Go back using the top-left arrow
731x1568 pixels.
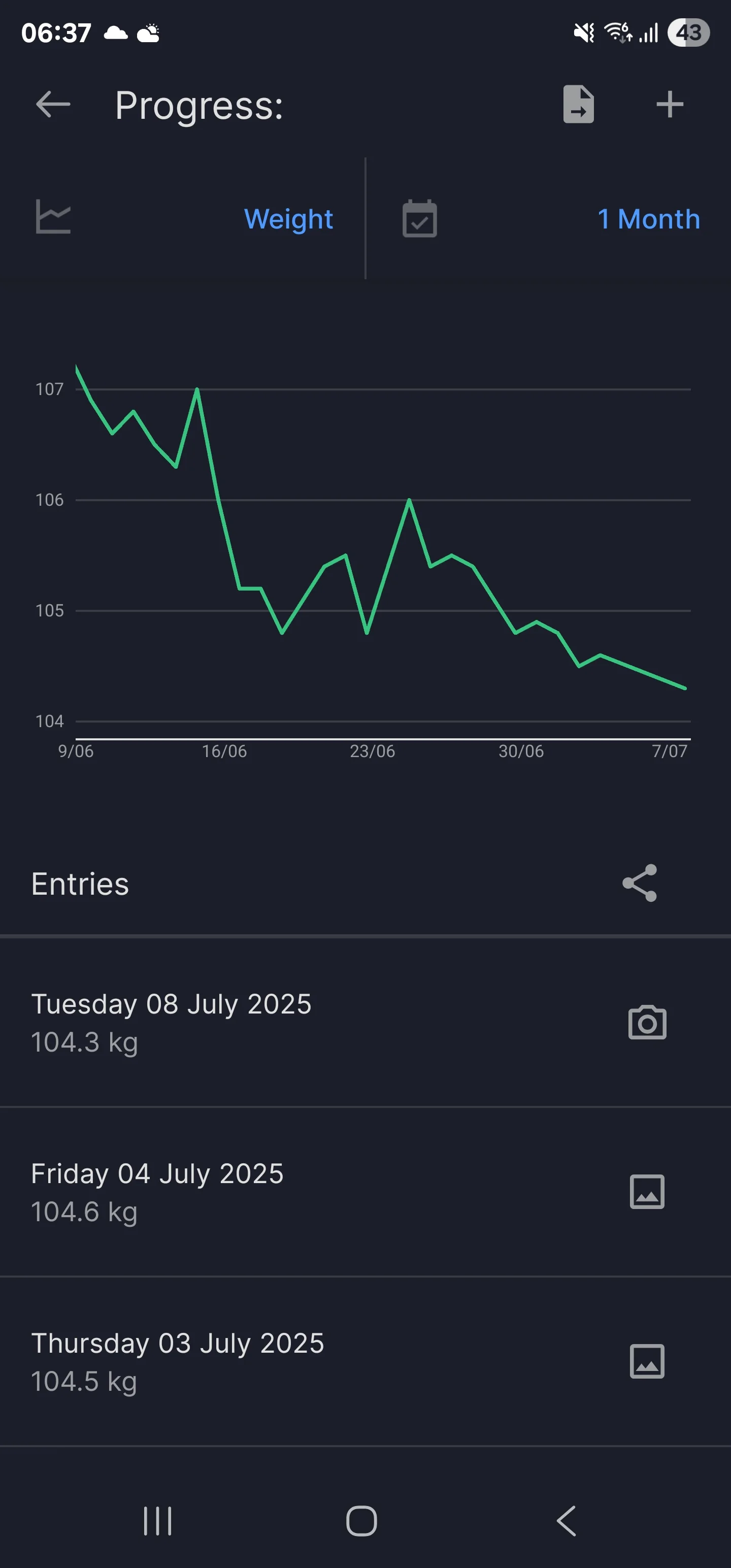[x=53, y=105]
